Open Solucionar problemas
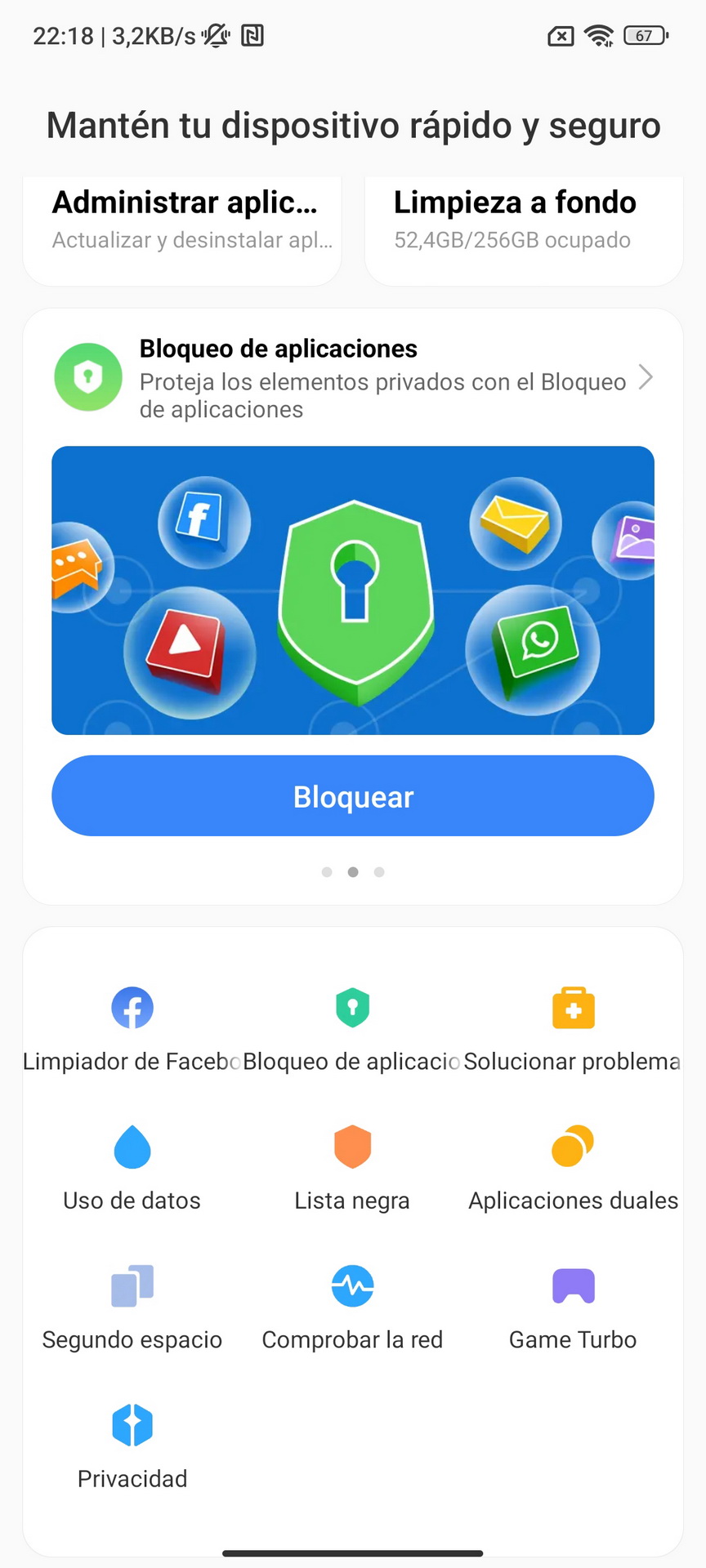This screenshot has width=706, height=1568. (573, 1029)
